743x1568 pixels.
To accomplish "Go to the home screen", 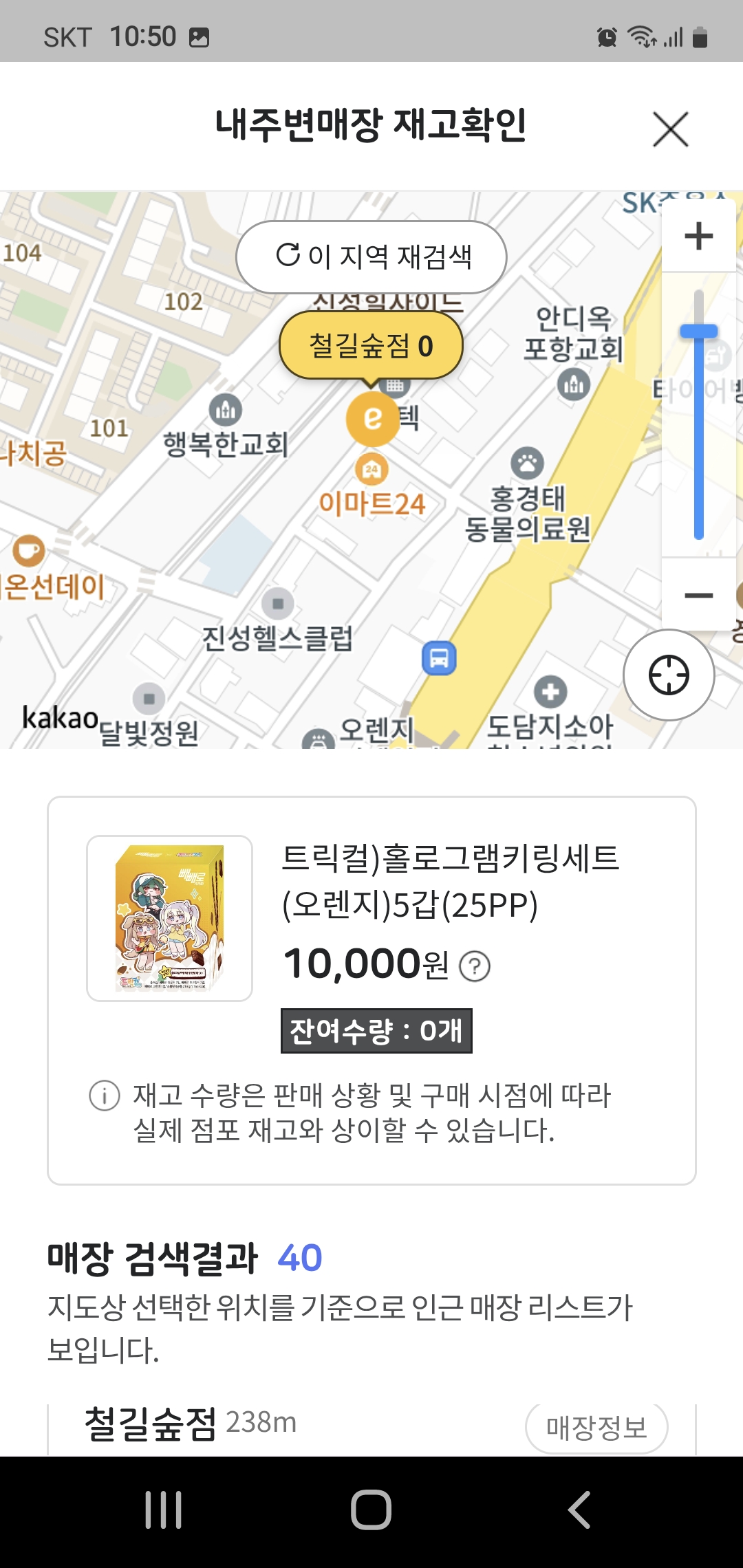I will [371, 1510].
